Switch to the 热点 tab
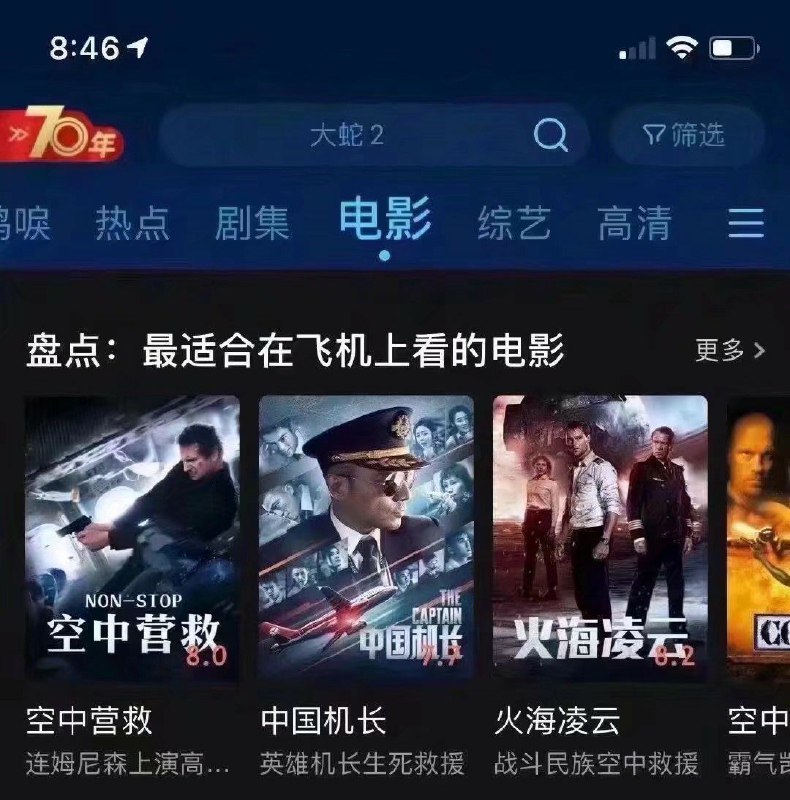Viewport: 790px width, 800px height. 132,222
